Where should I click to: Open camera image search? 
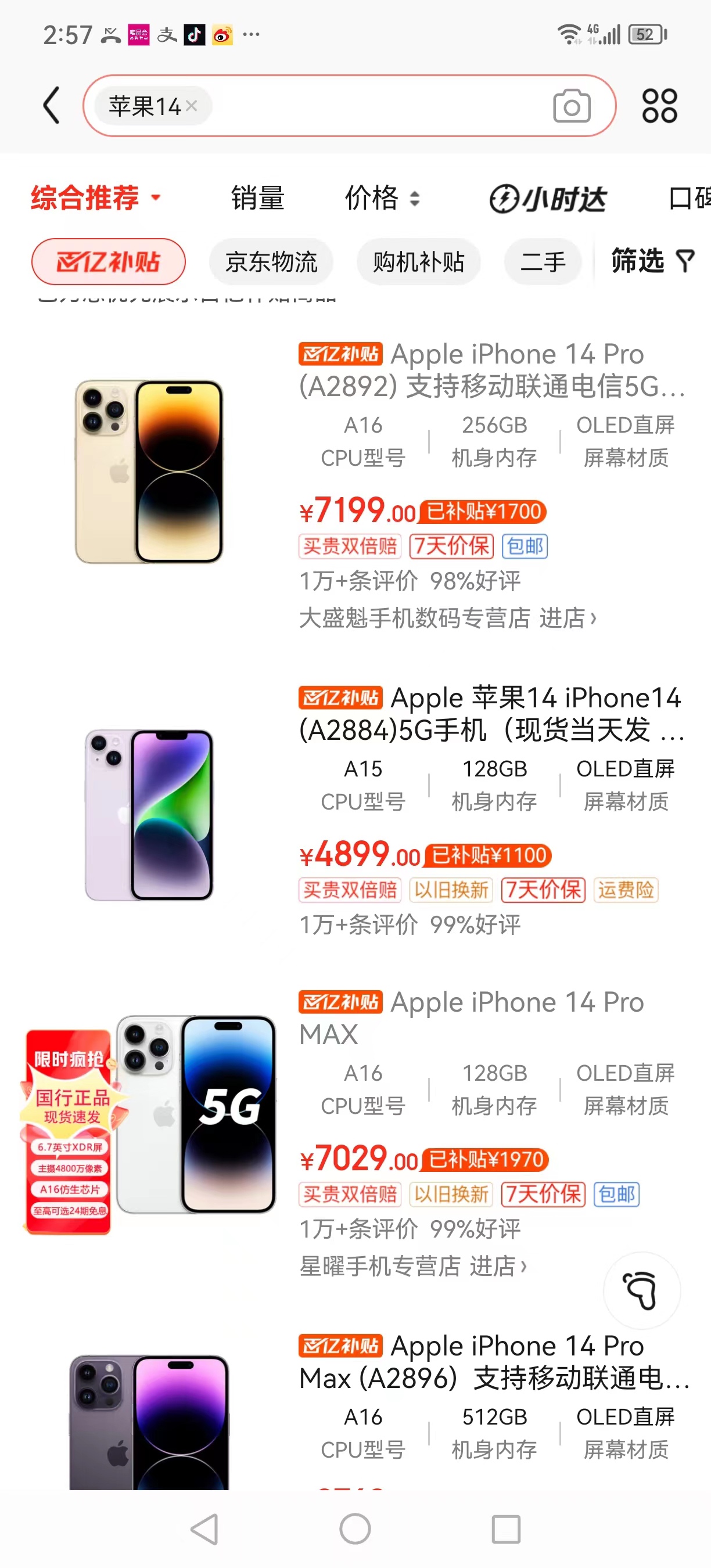[571, 106]
